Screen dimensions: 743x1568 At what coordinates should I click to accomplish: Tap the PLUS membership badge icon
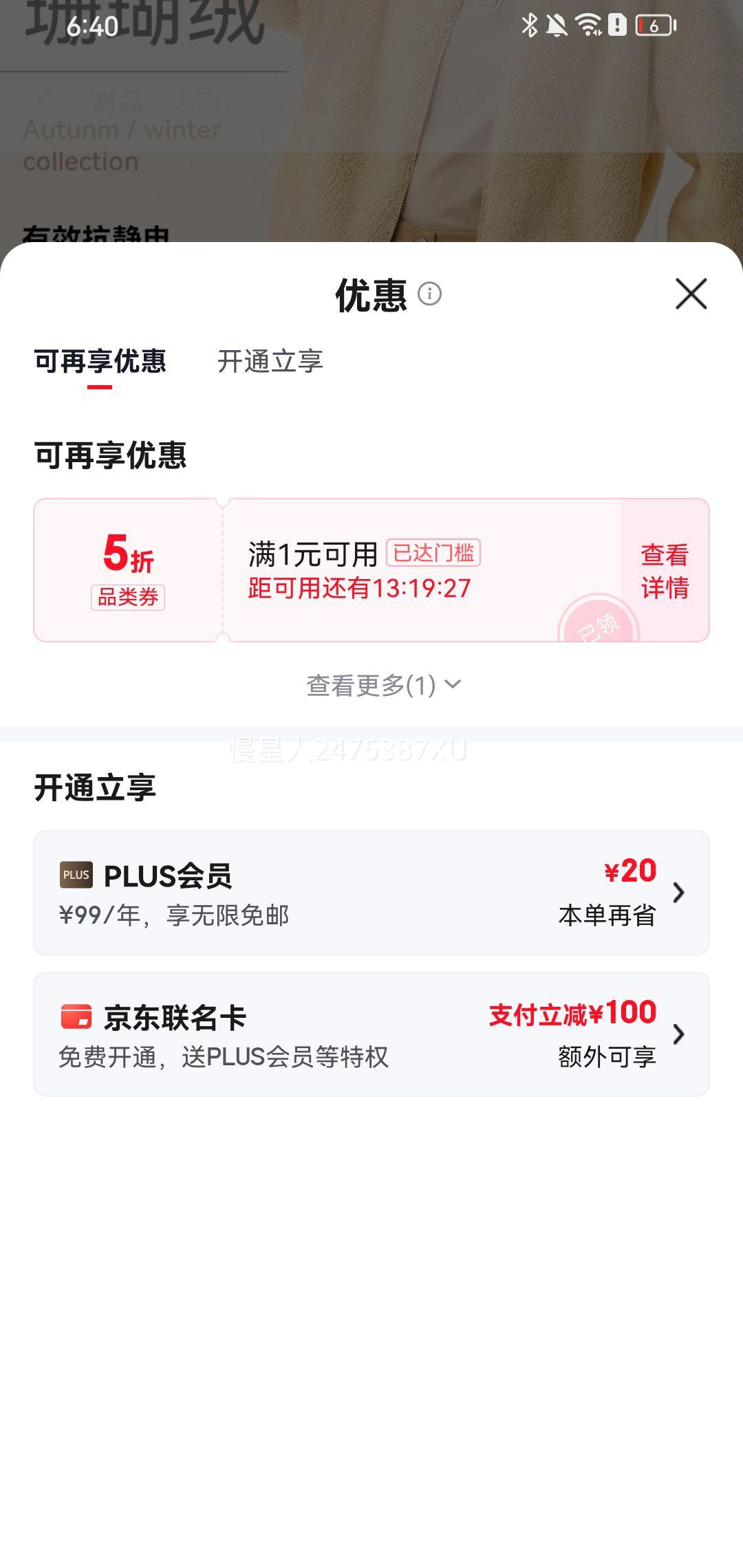(76, 876)
